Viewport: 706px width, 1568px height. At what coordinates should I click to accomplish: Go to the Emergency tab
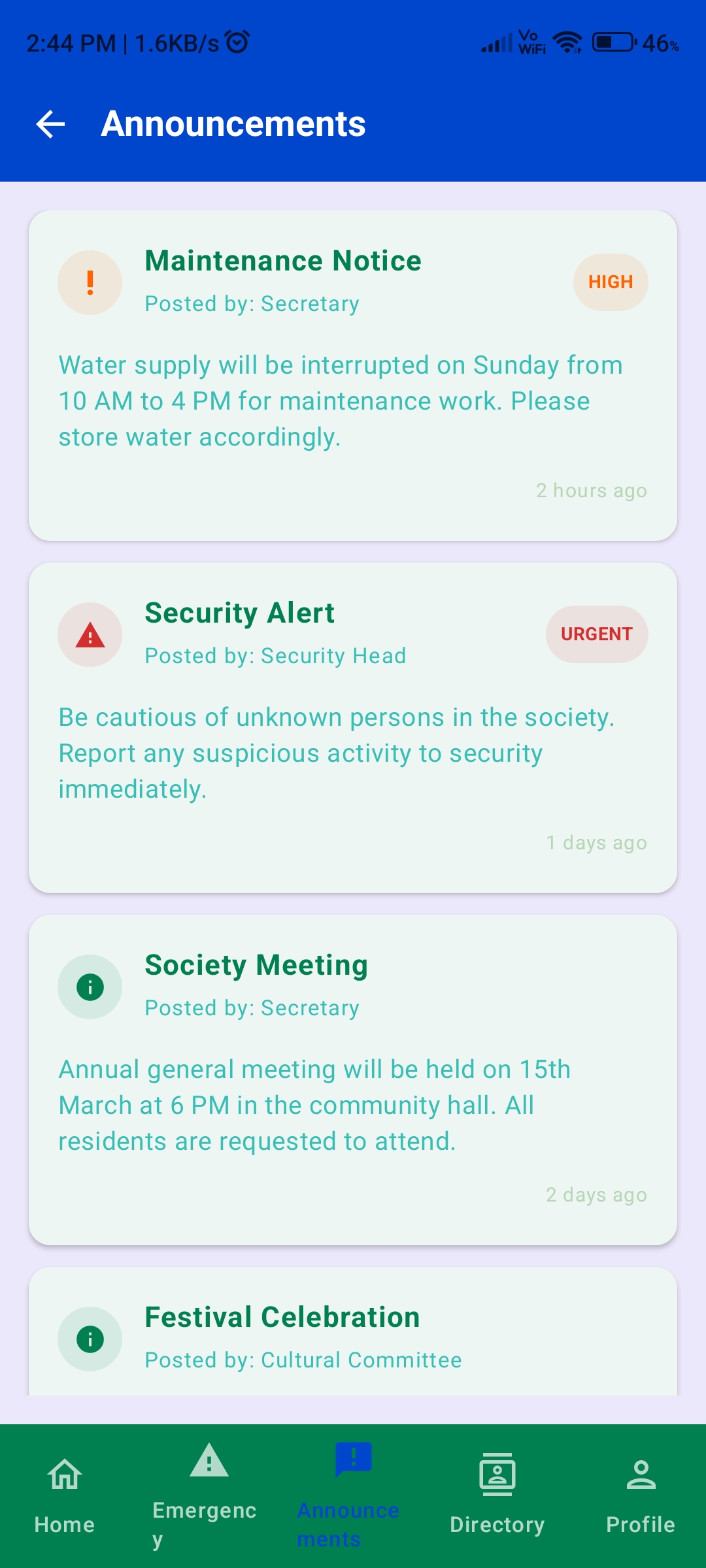point(208,1496)
